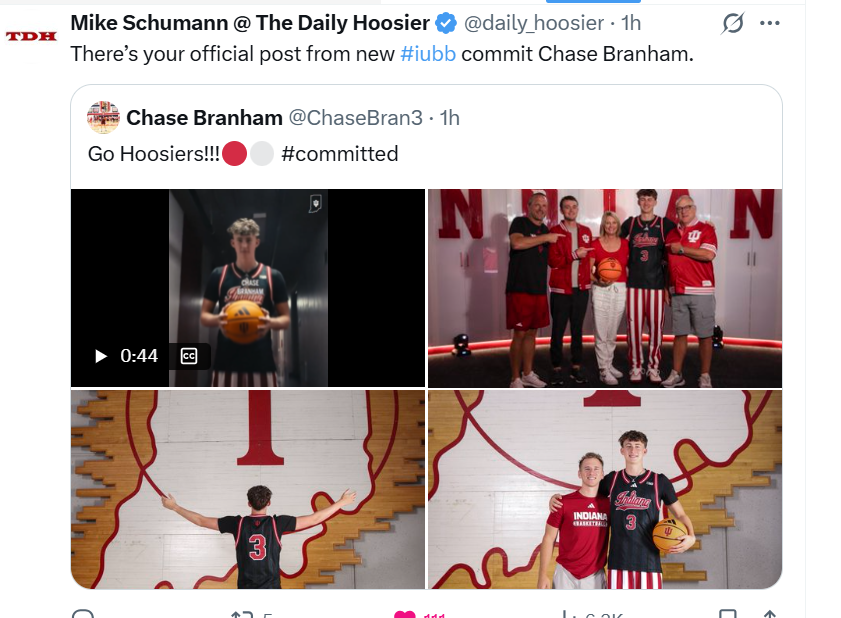This screenshot has height=618, width=841.
Task: Open the #iubb hashtag link
Action: [x=428, y=54]
